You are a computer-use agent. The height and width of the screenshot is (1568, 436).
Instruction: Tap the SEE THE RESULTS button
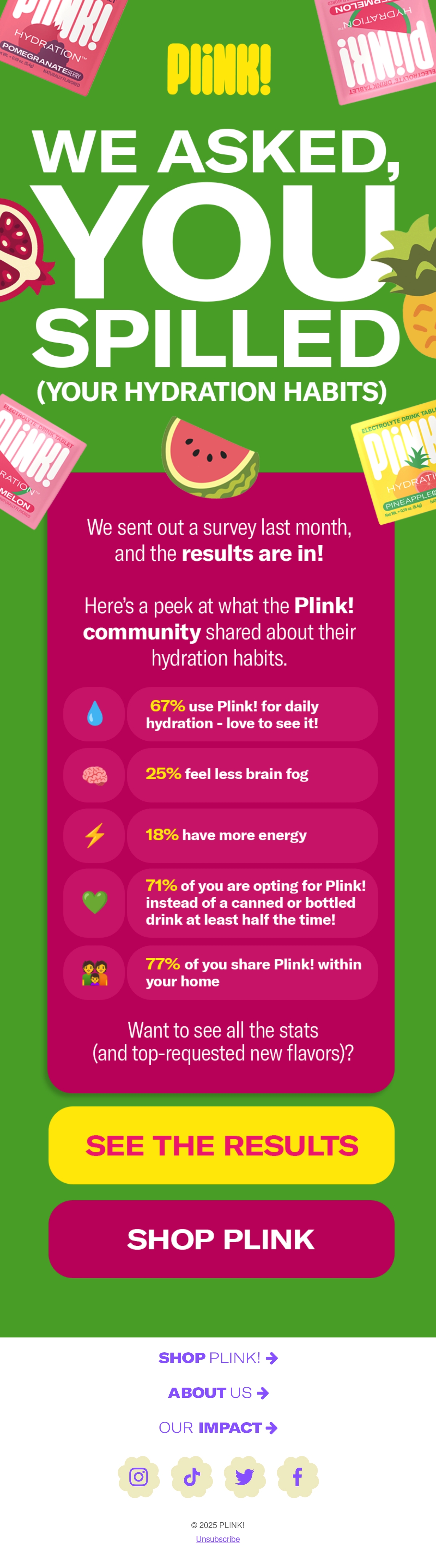click(221, 1145)
